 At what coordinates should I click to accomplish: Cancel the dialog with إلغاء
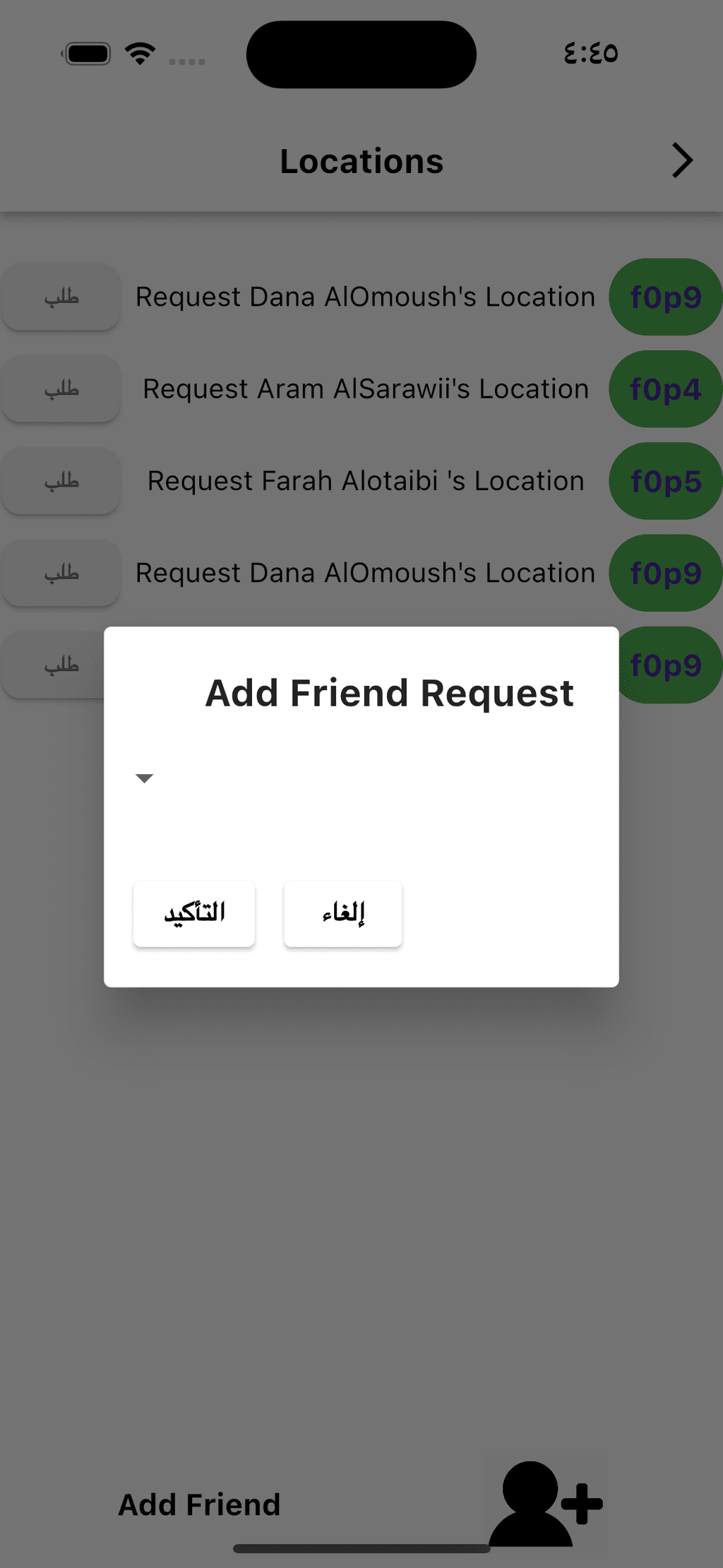pyautogui.click(x=343, y=913)
